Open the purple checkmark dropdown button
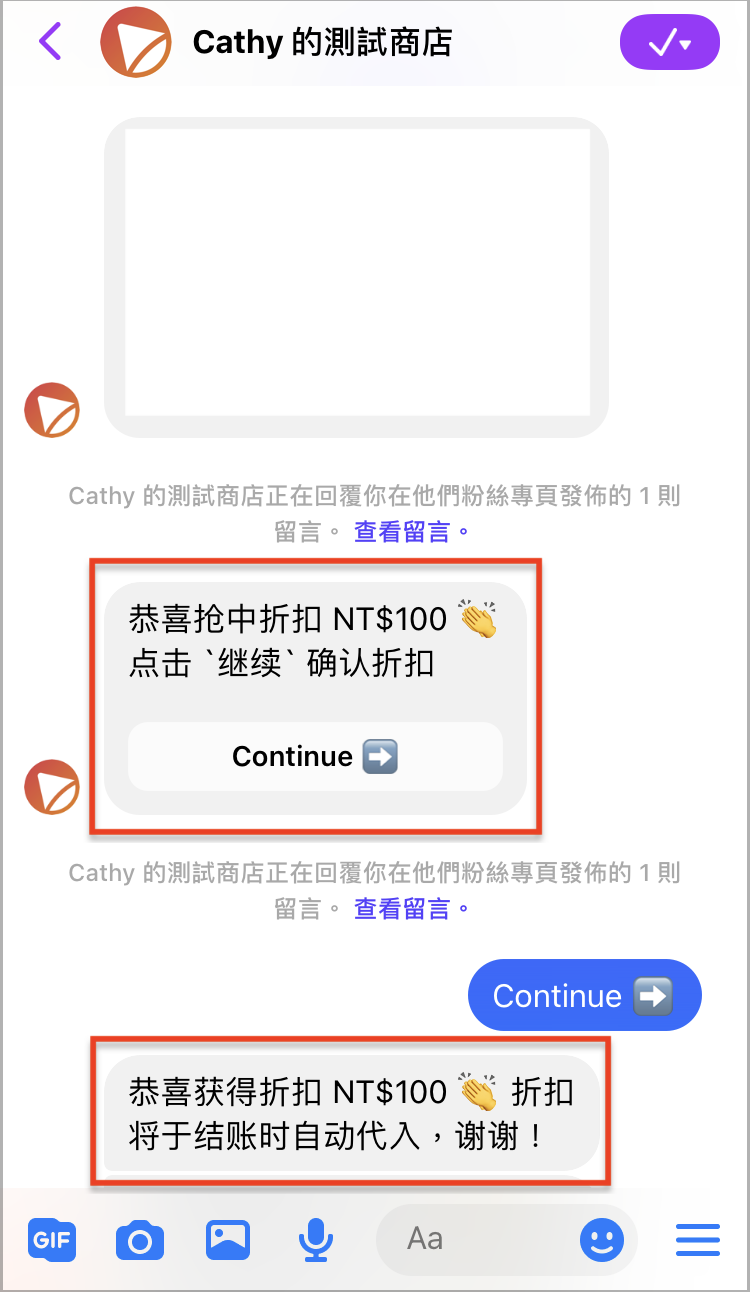Screen dimensions: 750x1292 tap(669, 43)
